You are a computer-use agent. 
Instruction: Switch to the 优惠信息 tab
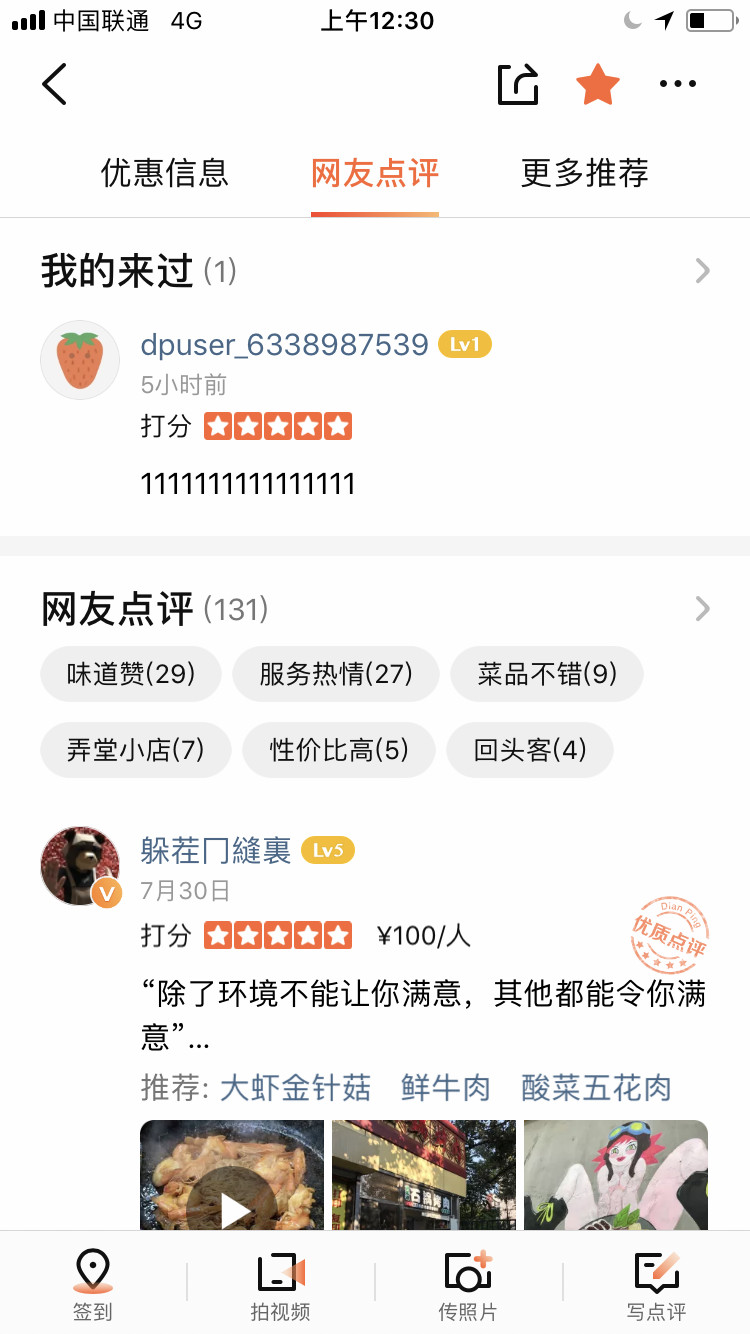(x=165, y=174)
